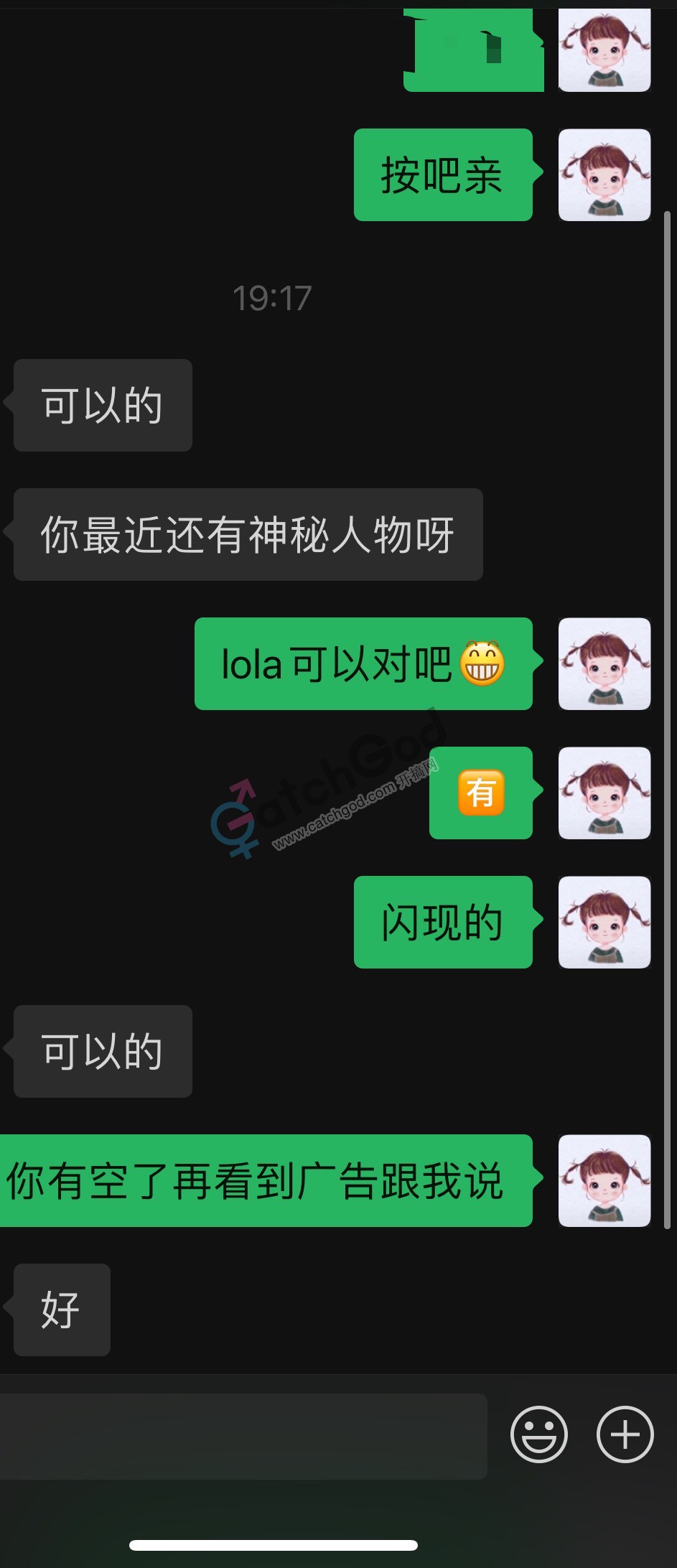The width and height of the screenshot is (677, 1568).
Task: Tap the avatar beside "闪现的" message
Action: point(604,922)
